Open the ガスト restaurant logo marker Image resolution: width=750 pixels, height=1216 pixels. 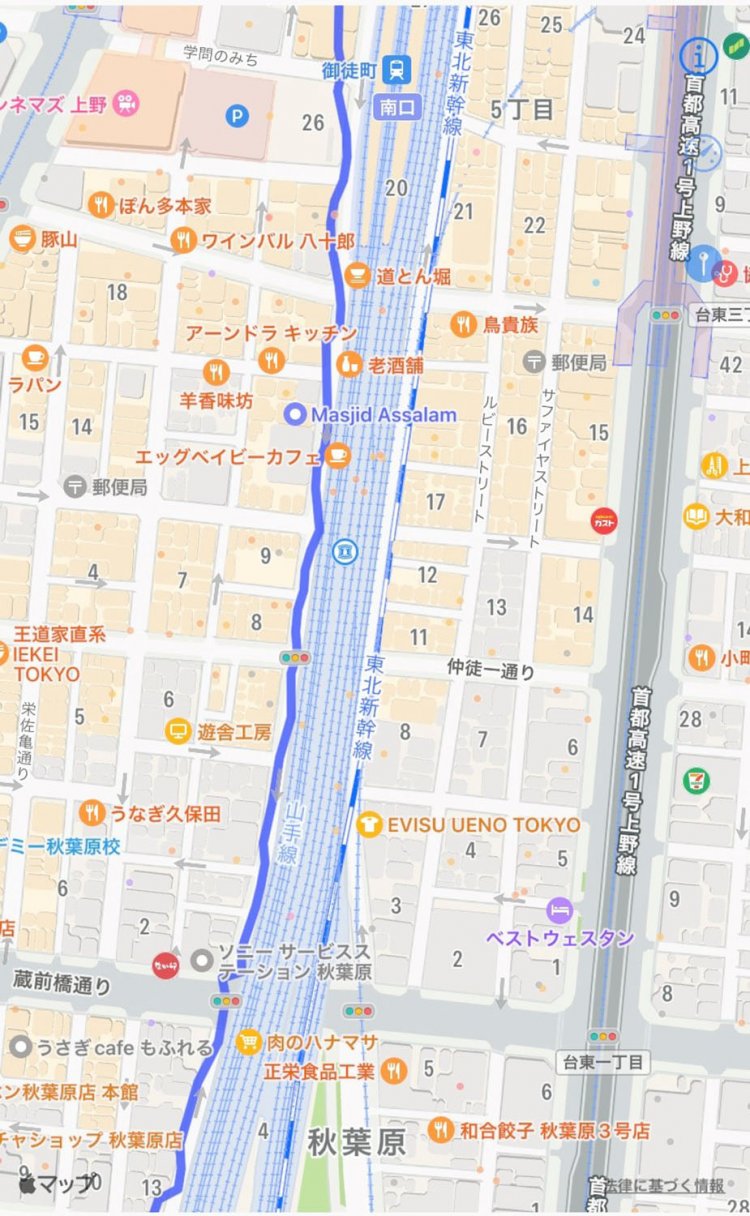click(x=606, y=521)
